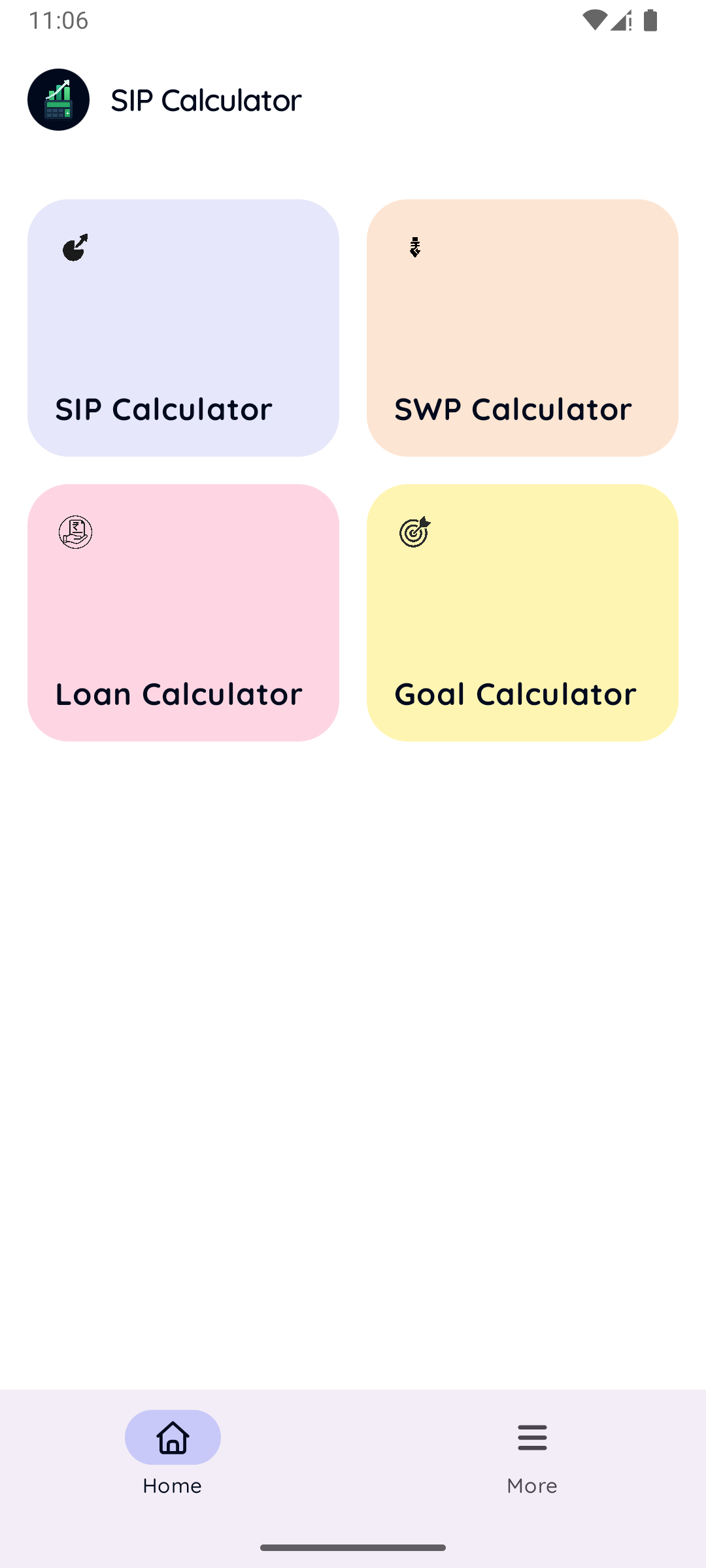Tap the gesture navigation bar at bottom
Screen dimensions: 706x1568
(353, 1546)
